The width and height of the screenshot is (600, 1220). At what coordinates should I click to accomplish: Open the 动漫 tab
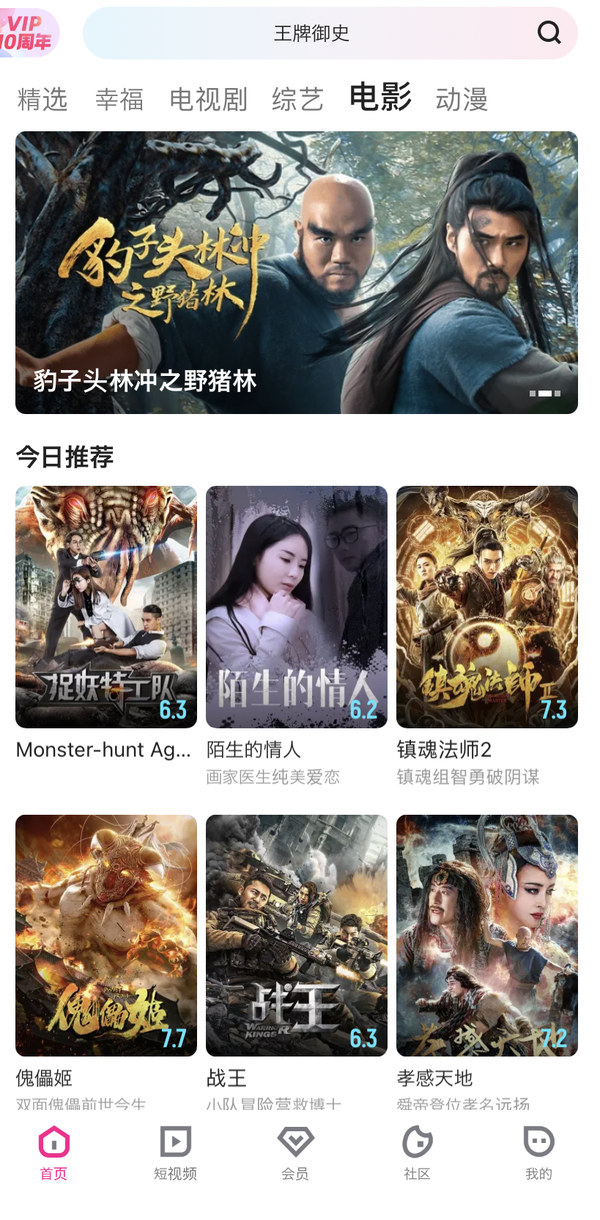pyautogui.click(x=462, y=99)
